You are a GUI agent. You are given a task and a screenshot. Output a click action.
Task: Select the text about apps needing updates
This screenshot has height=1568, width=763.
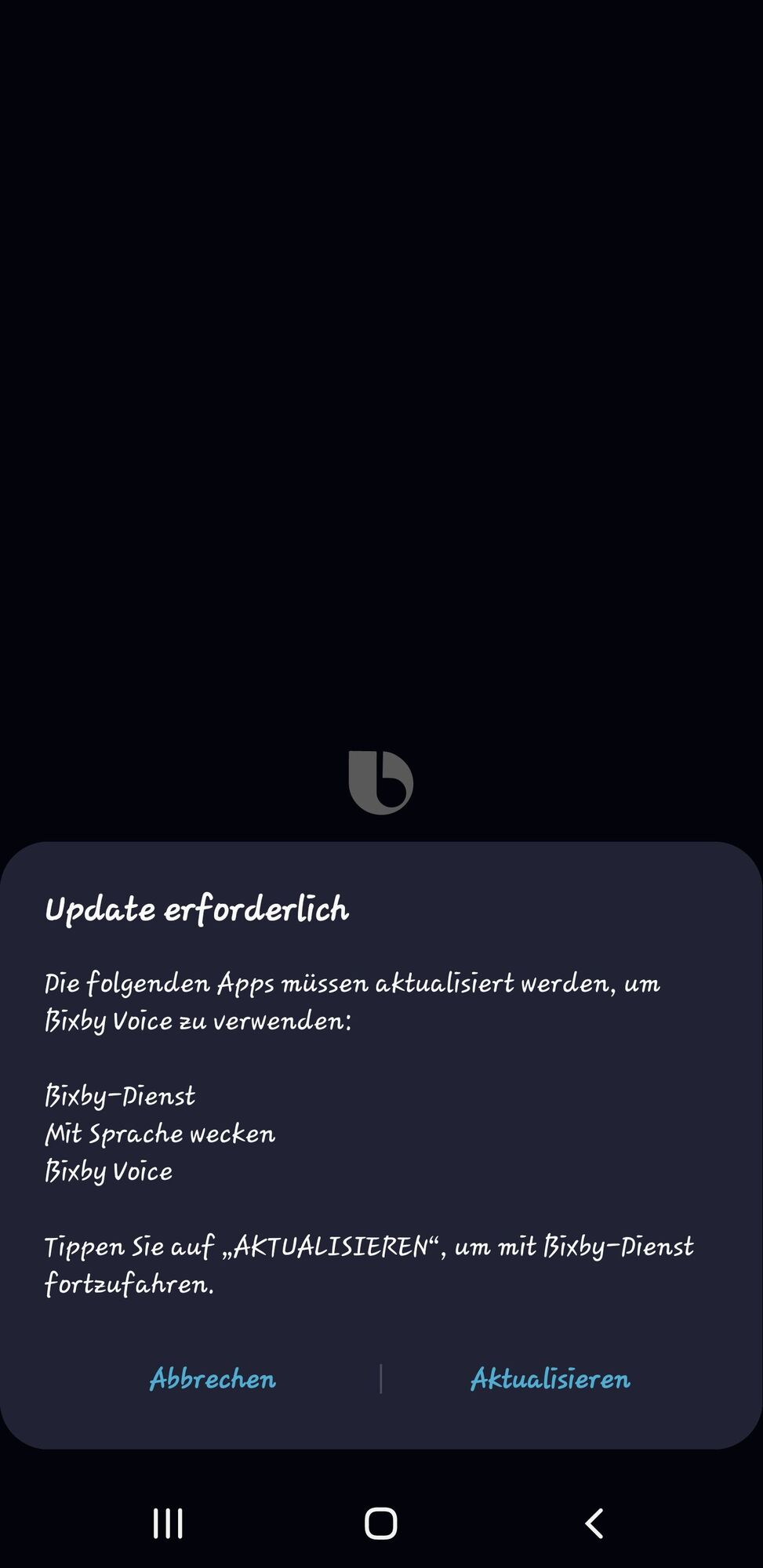(352, 1002)
